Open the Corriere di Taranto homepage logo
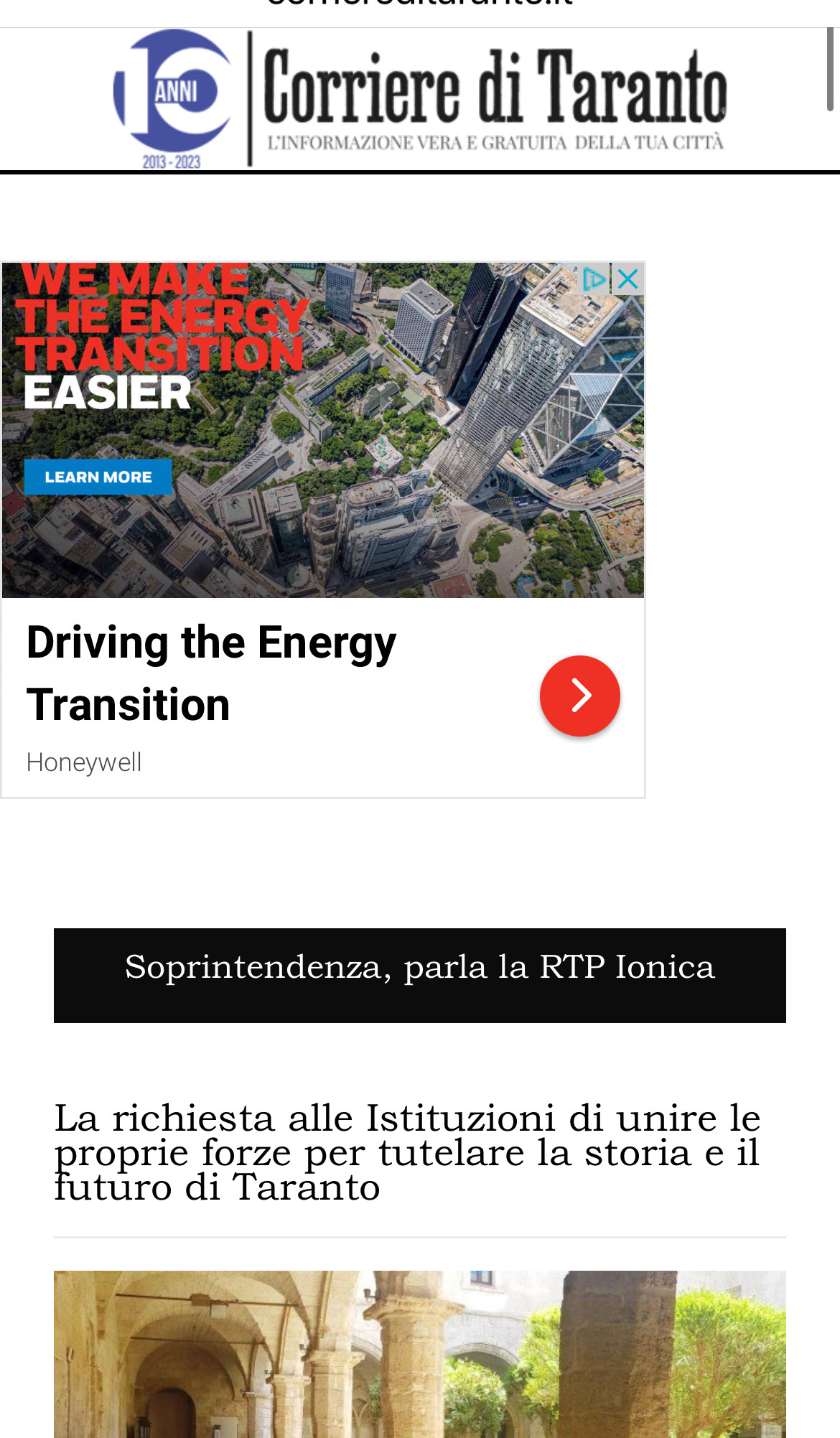The height and width of the screenshot is (1438, 840). 420,99
